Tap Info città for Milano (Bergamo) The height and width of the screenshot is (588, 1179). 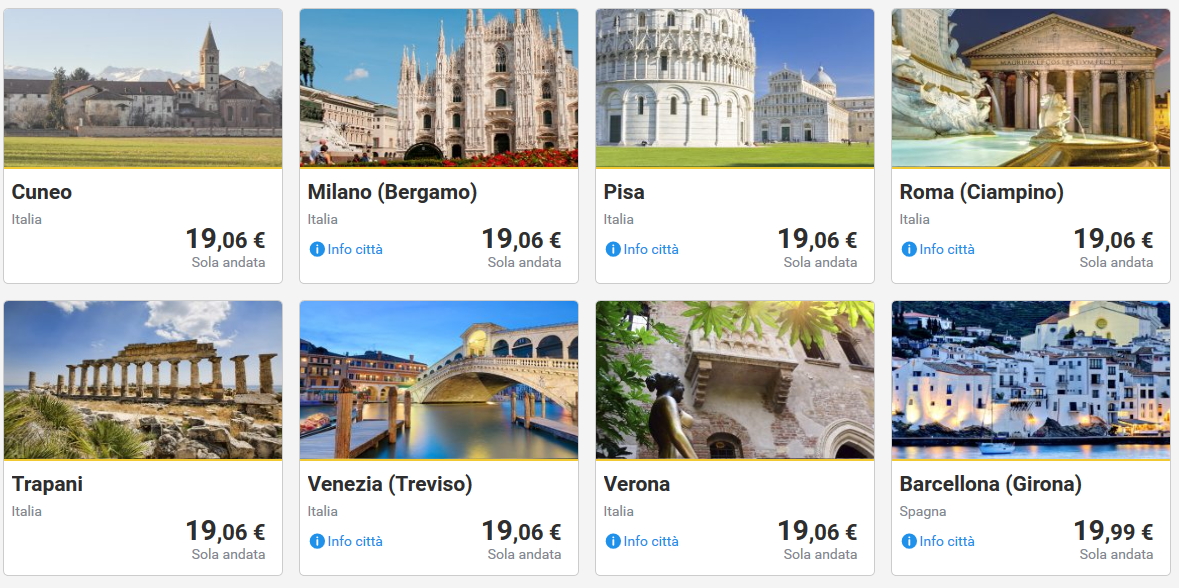click(x=347, y=249)
